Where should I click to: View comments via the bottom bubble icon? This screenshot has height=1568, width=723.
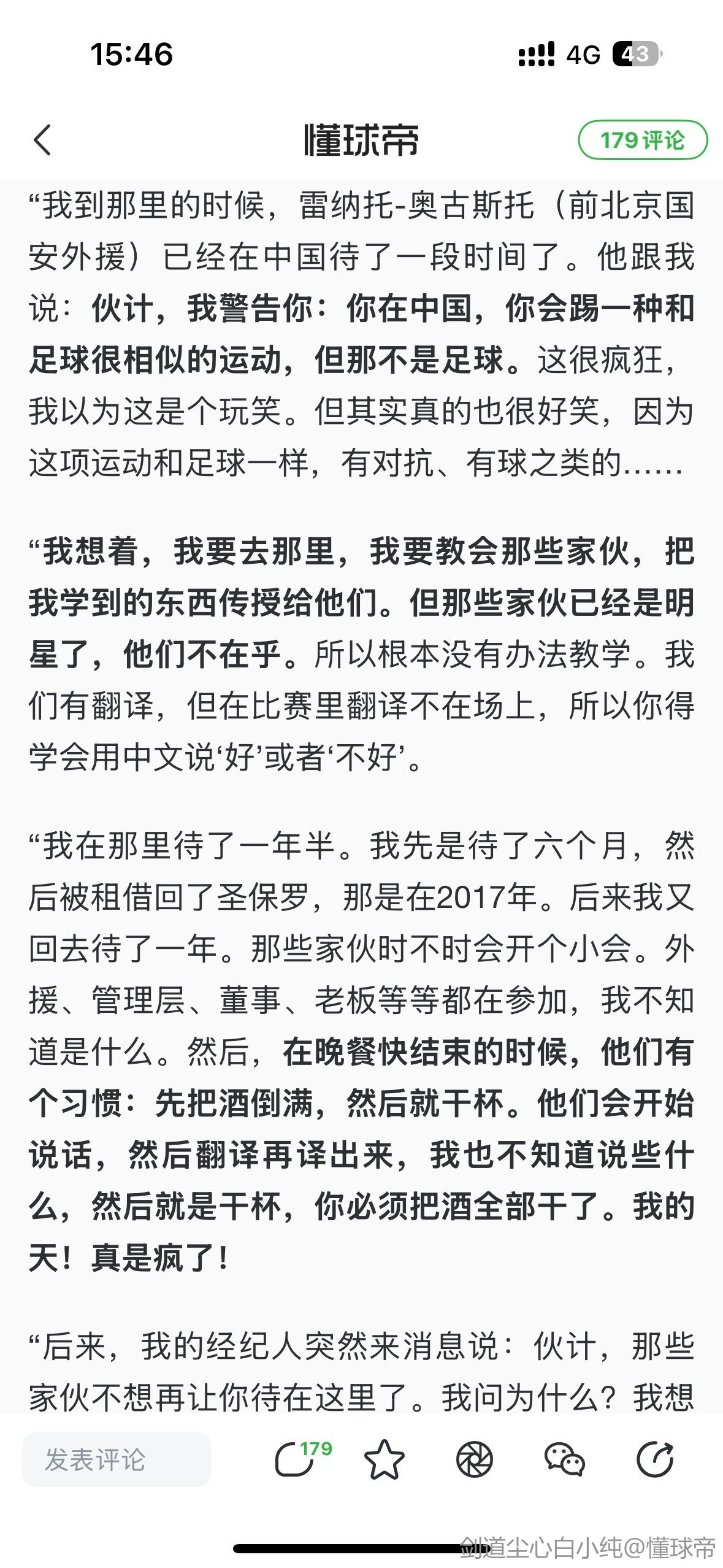[295, 1459]
